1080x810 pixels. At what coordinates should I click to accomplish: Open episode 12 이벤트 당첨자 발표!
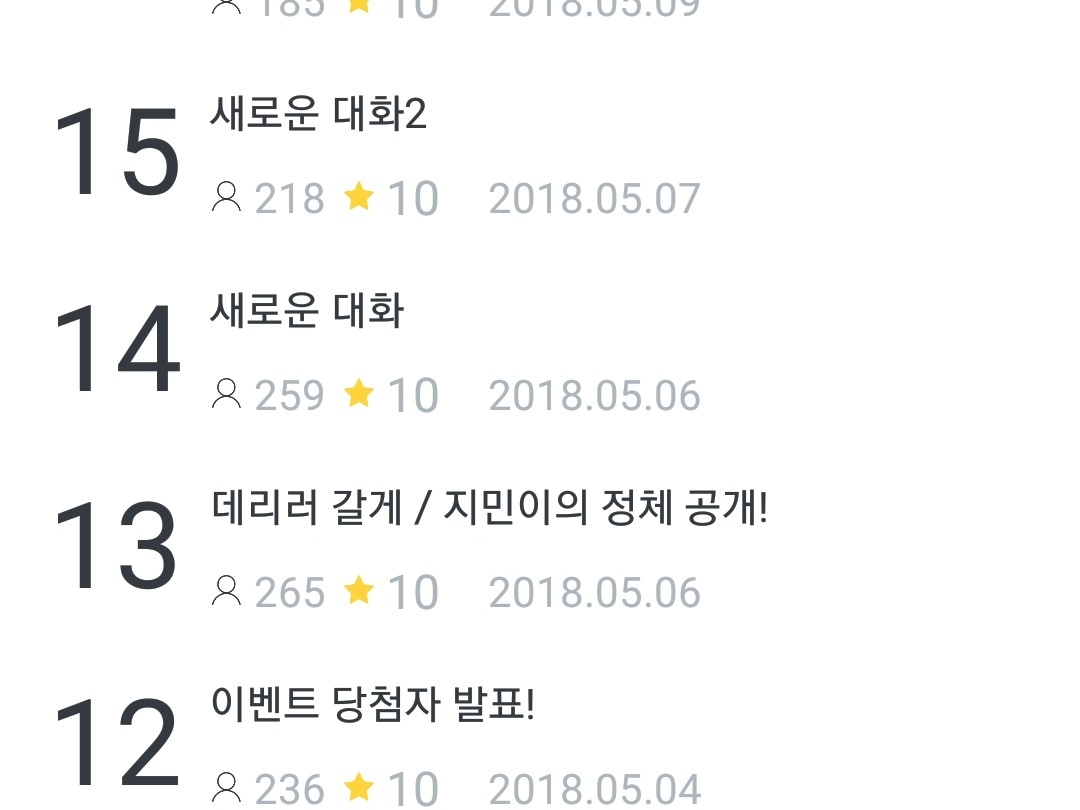tap(373, 706)
